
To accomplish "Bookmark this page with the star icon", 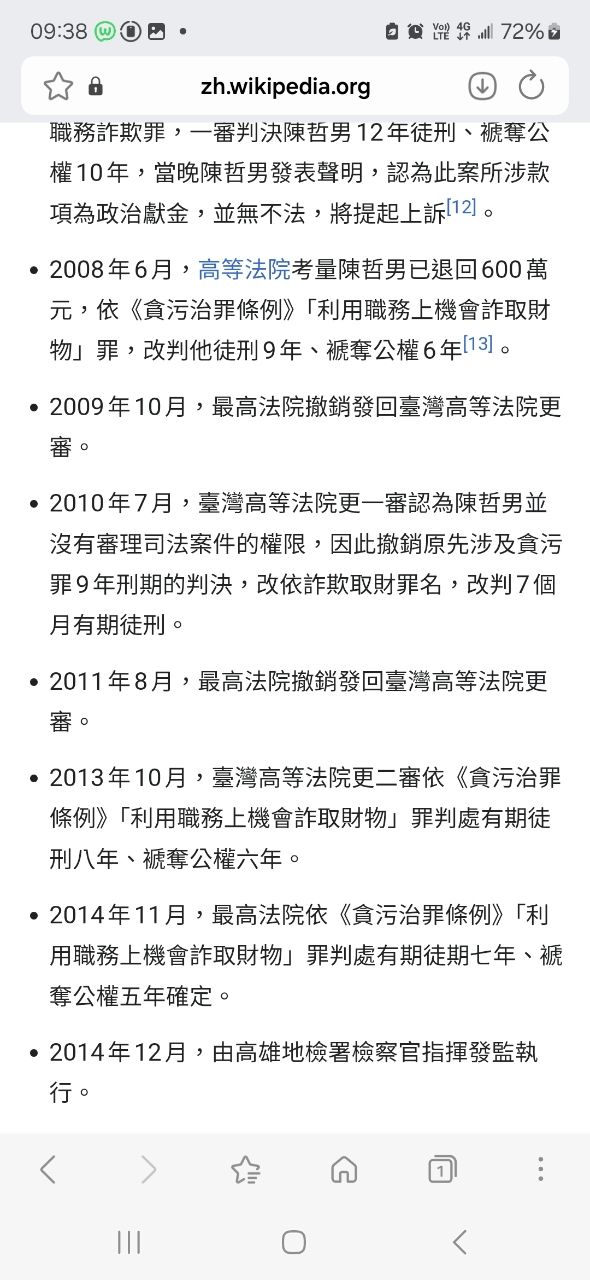I will pos(58,86).
